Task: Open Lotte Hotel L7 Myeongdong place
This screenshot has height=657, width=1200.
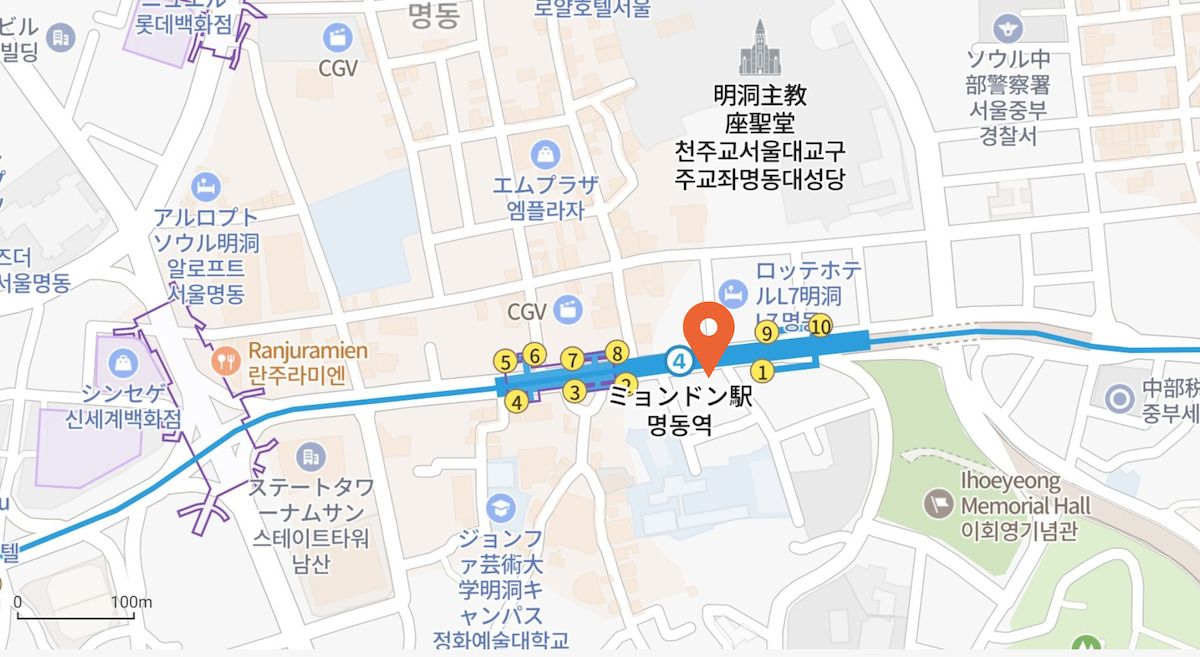Action: (734, 294)
